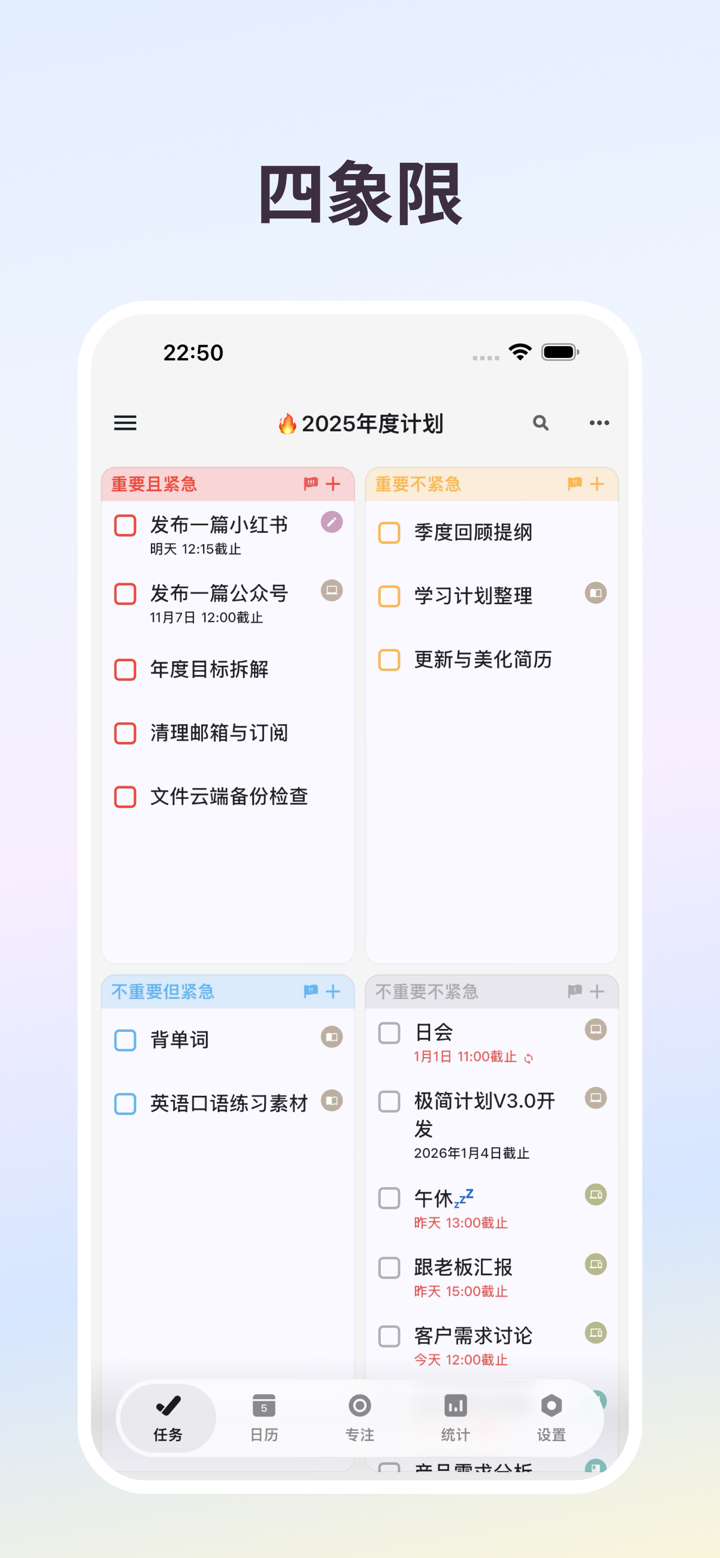Mark 季度回顾提纲 as complete

(388, 532)
